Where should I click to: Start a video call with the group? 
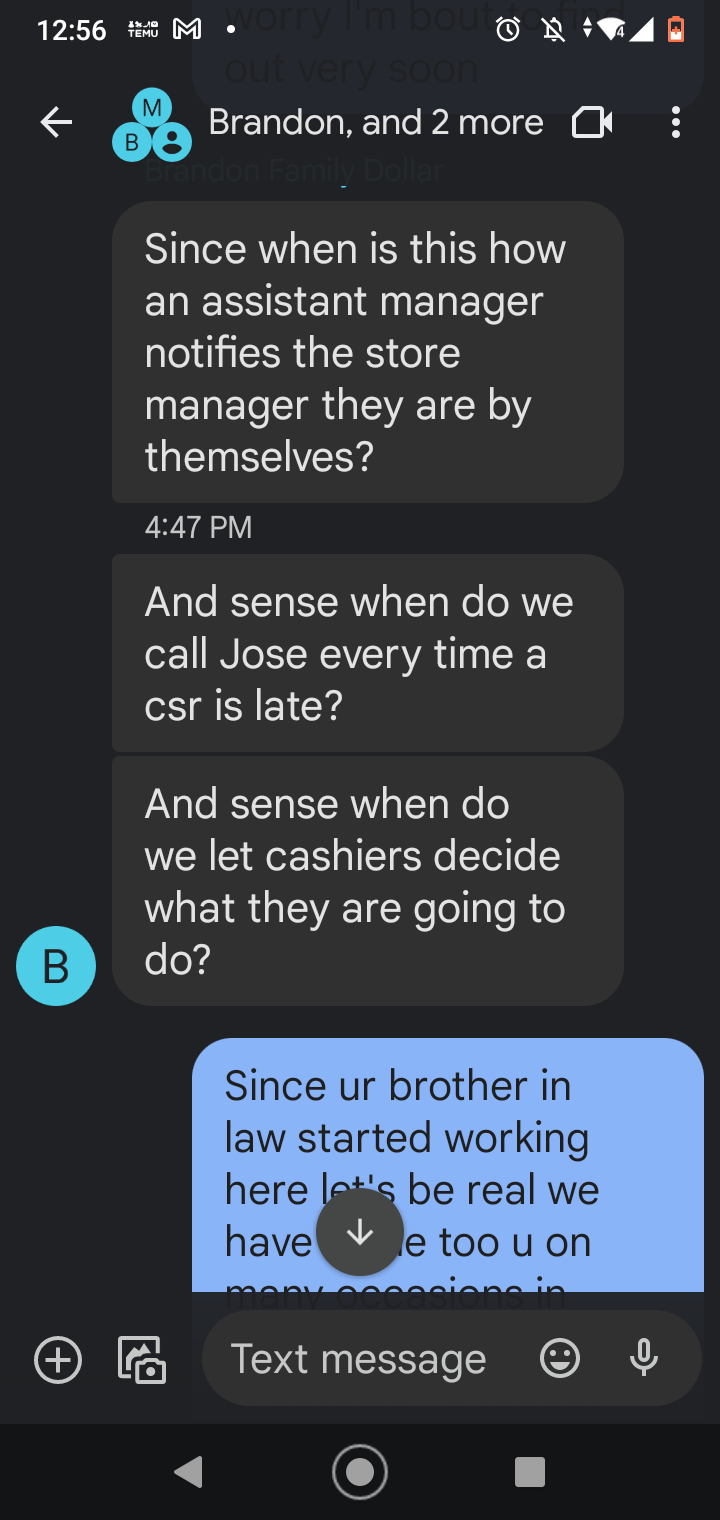click(591, 123)
